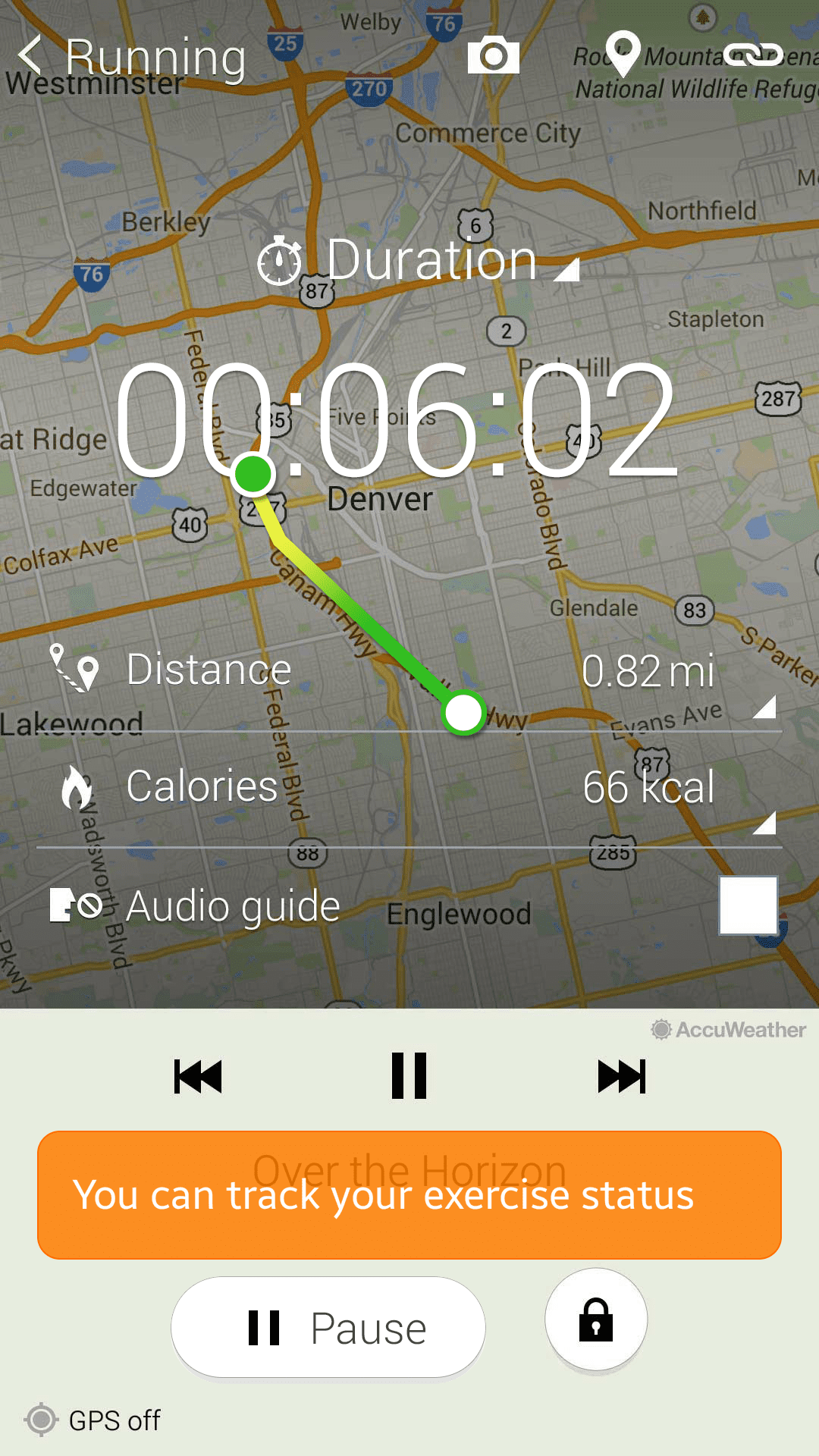Screen dimensions: 819x1456
Task: Pause the music playback
Action: 409,1075
